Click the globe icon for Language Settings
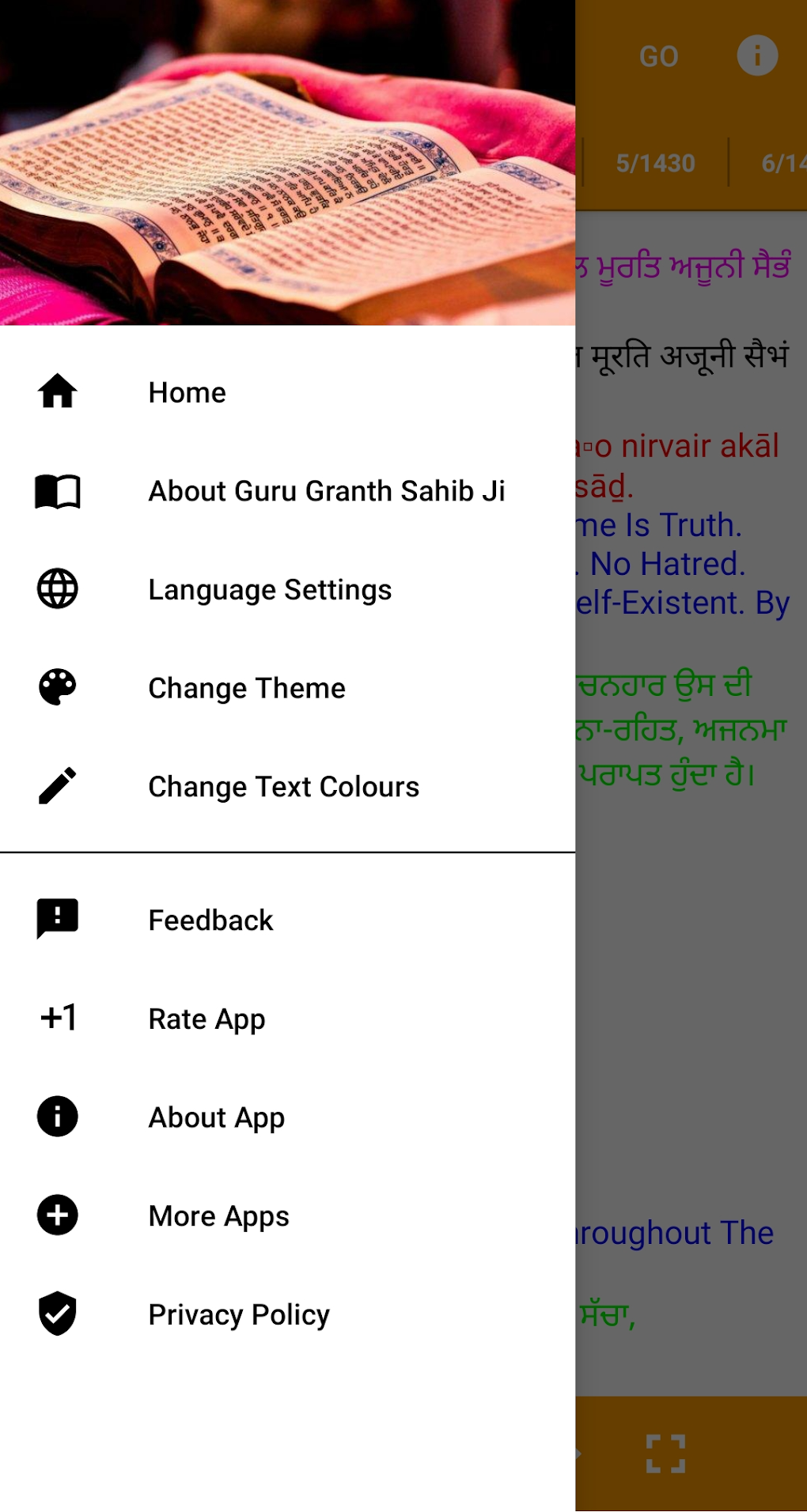Viewport: 807px width, 1512px height. 57,589
